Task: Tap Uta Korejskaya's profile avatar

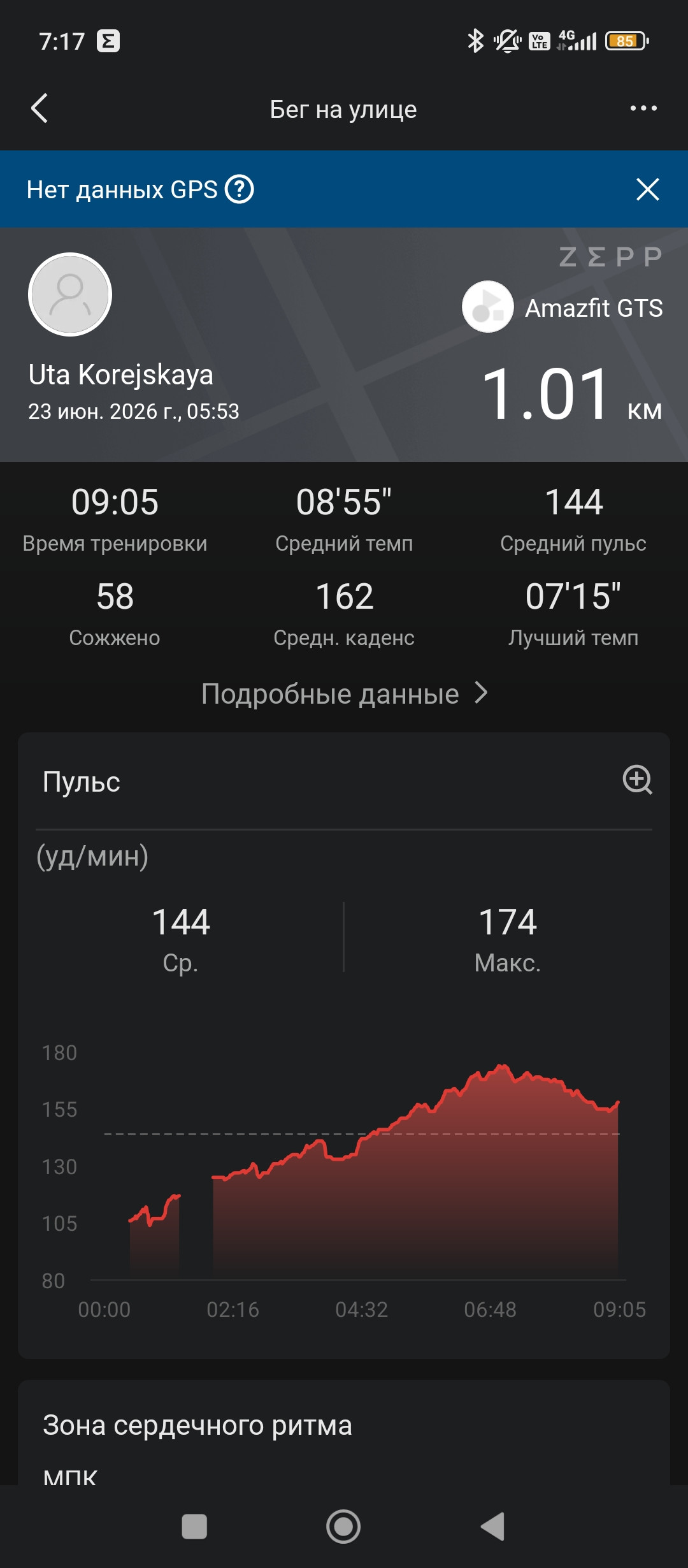Action: point(70,294)
